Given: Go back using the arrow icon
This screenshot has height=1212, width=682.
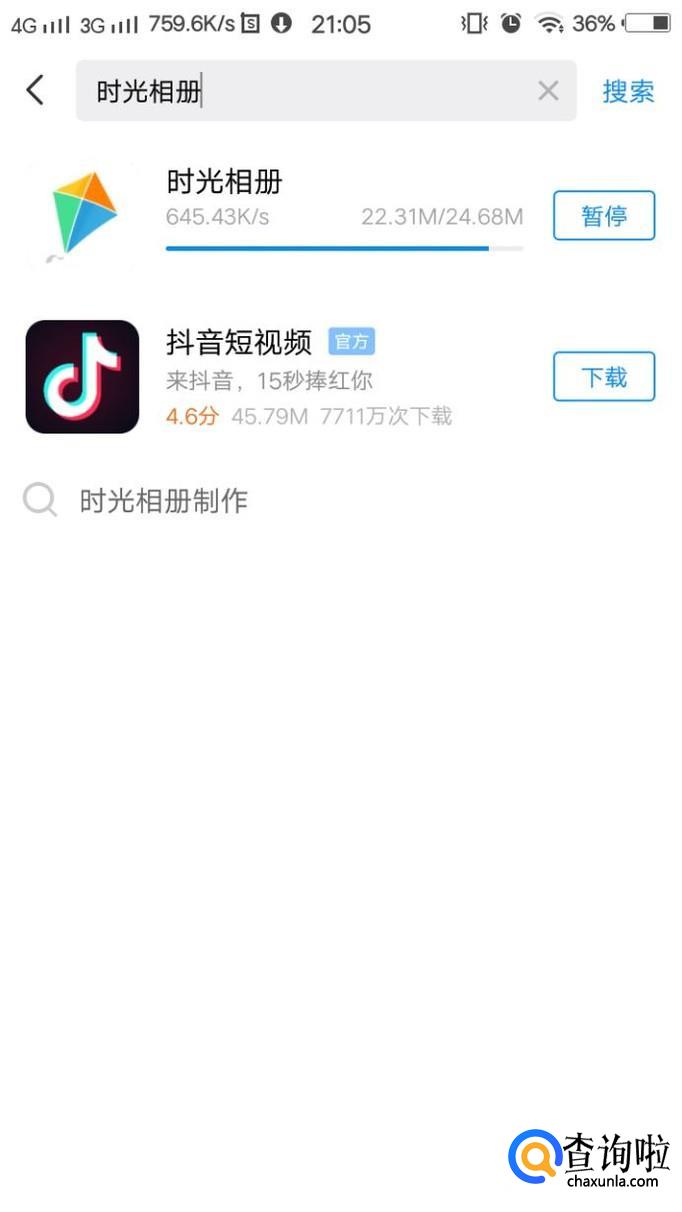Looking at the screenshot, I should click(x=36, y=91).
